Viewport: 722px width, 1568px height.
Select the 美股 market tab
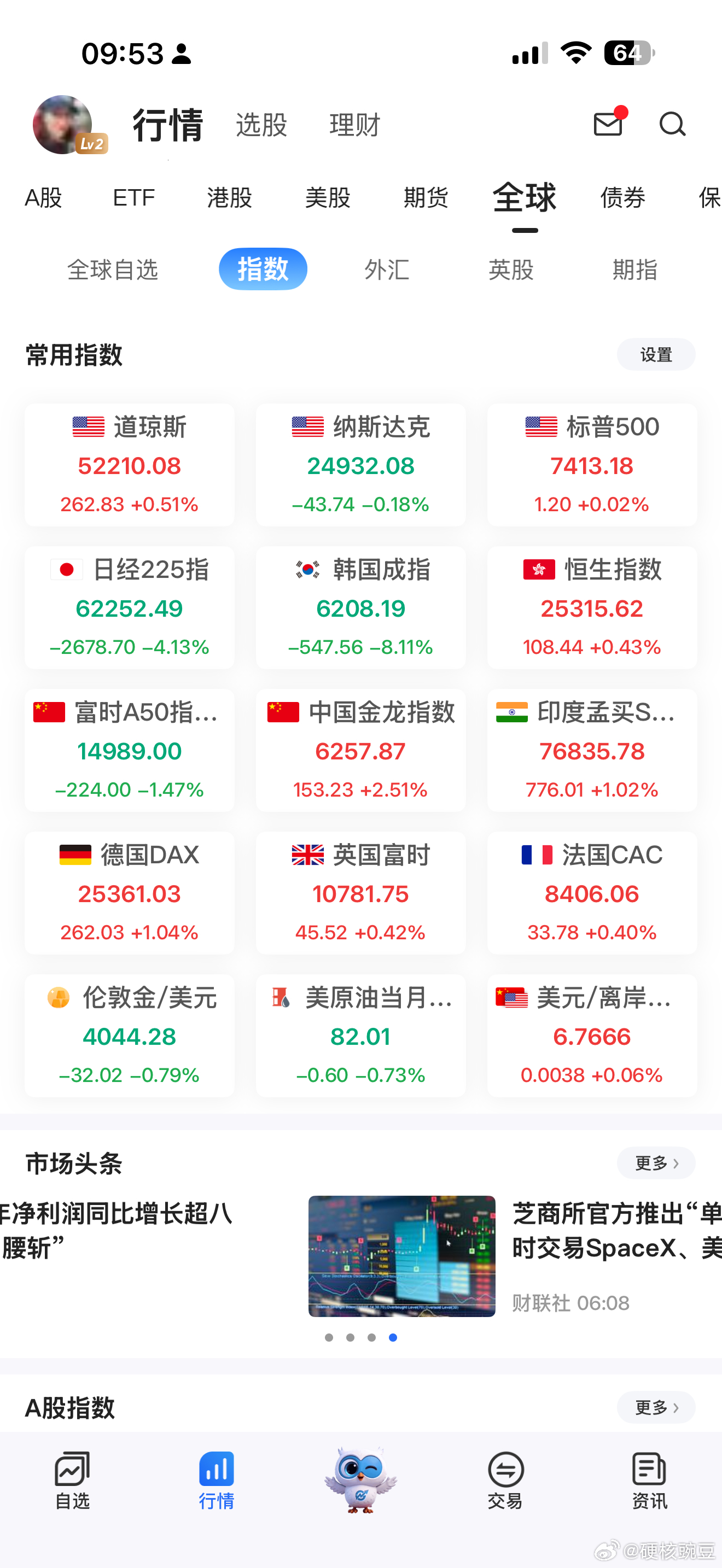point(328,197)
